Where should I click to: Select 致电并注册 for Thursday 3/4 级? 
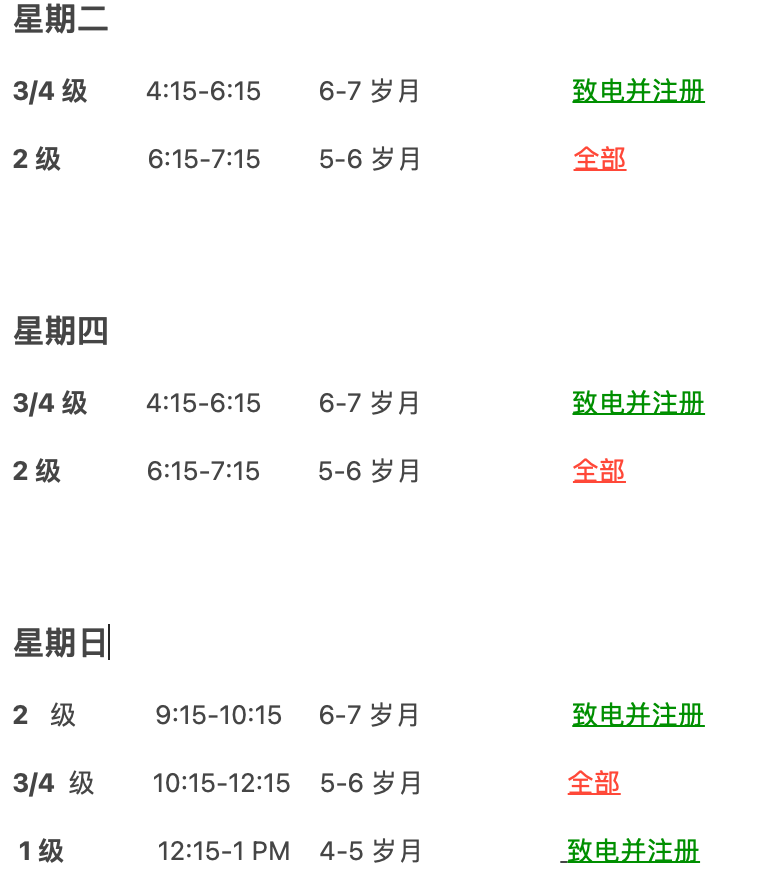[x=638, y=403]
